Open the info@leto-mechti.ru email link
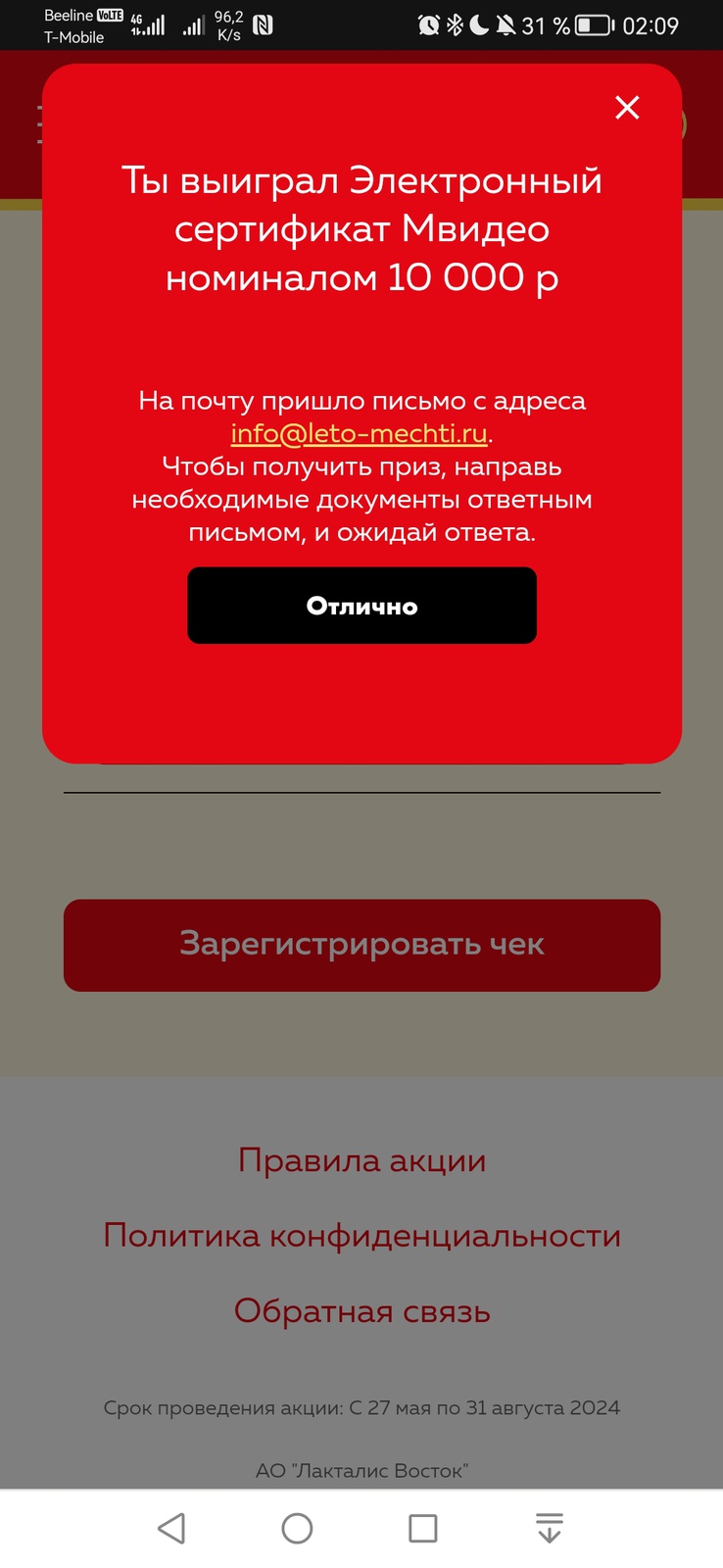Viewport: 723px width, 1568px height. [359, 433]
